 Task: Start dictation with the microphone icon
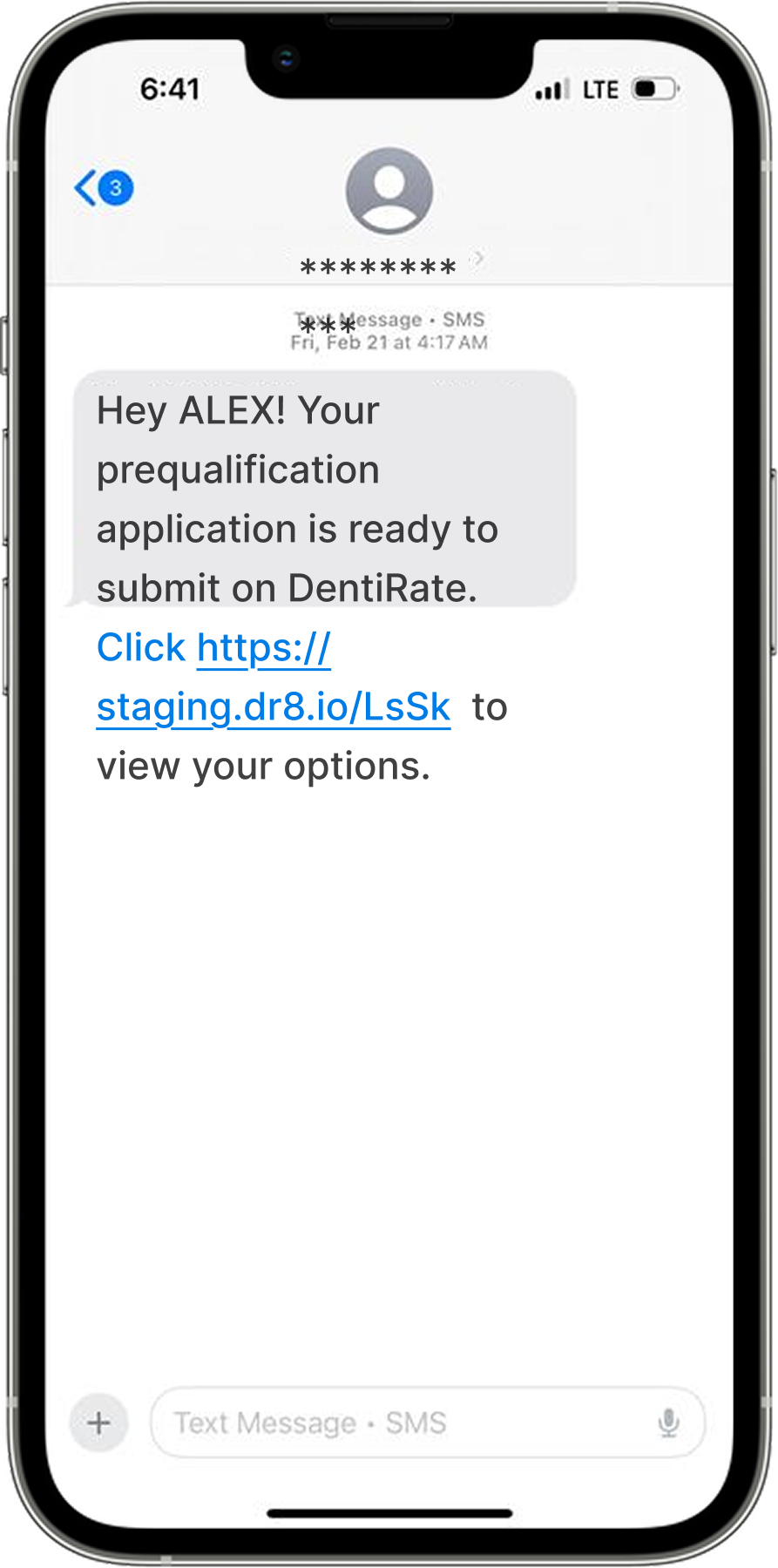click(x=668, y=1423)
